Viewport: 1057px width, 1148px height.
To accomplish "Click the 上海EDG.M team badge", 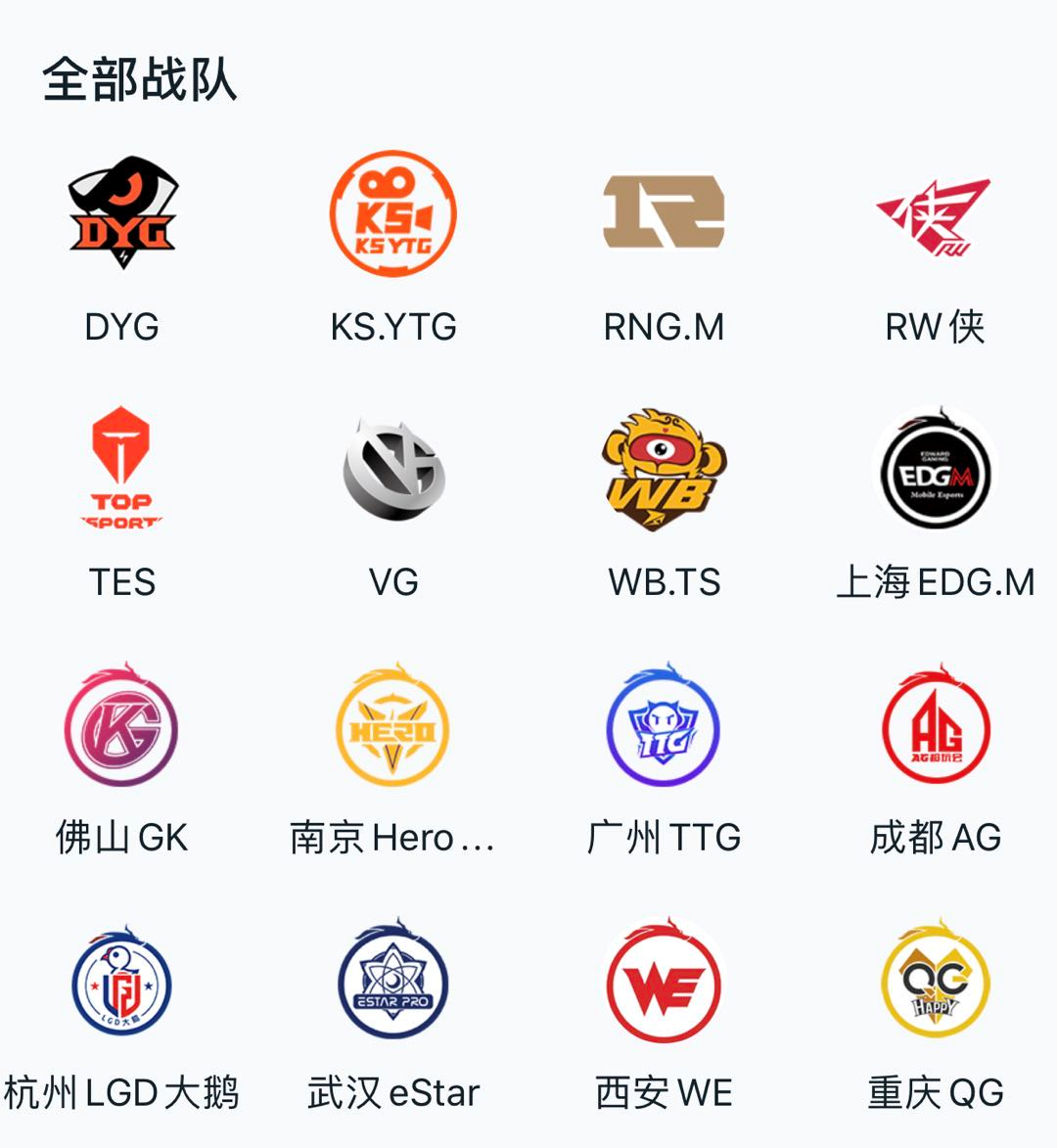I will (x=935, y=470).
